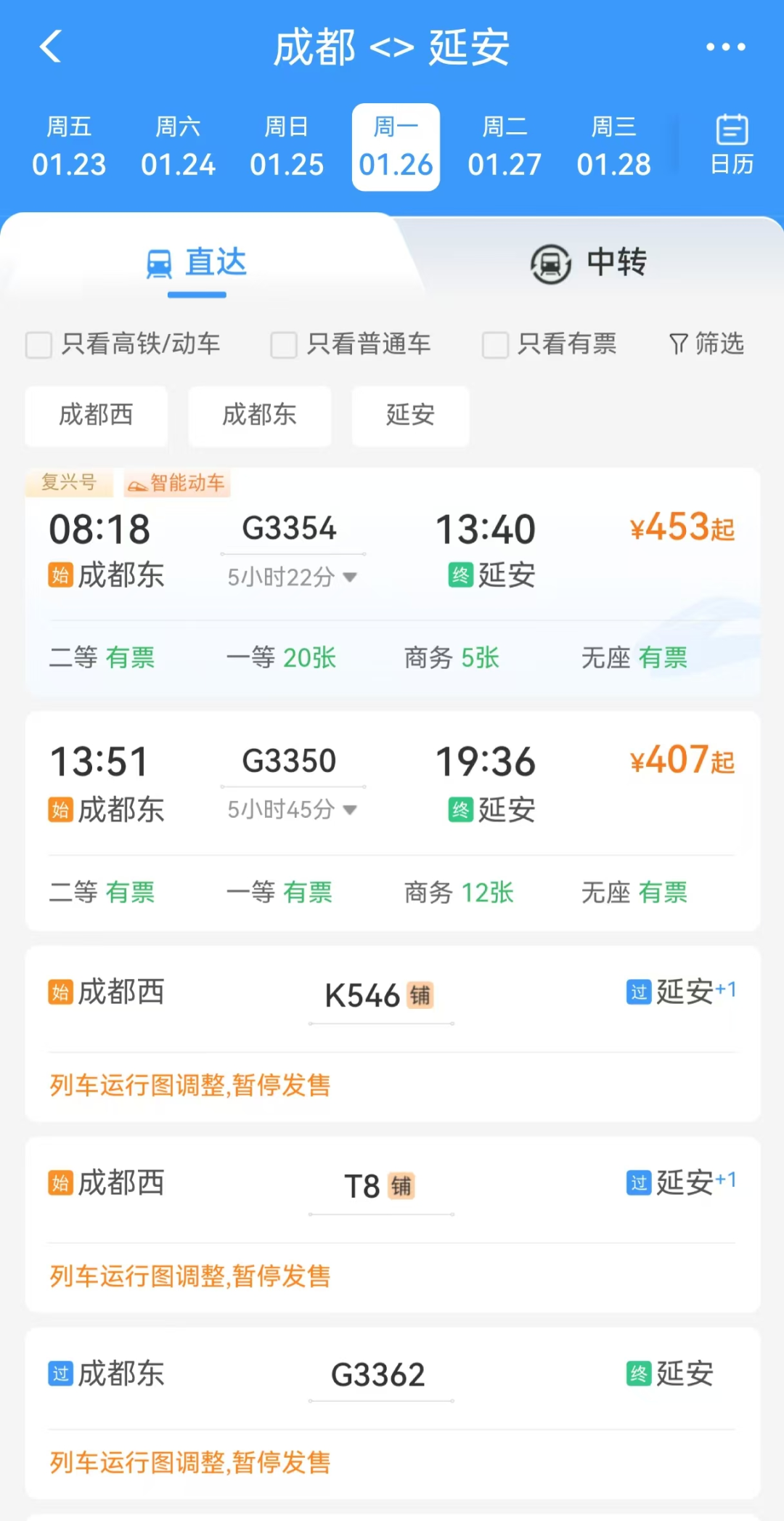The width and height of the screenshot is (784, 1521).
Task: Tap the 智能动车 badge on G3354
Action: coord(176,482)
